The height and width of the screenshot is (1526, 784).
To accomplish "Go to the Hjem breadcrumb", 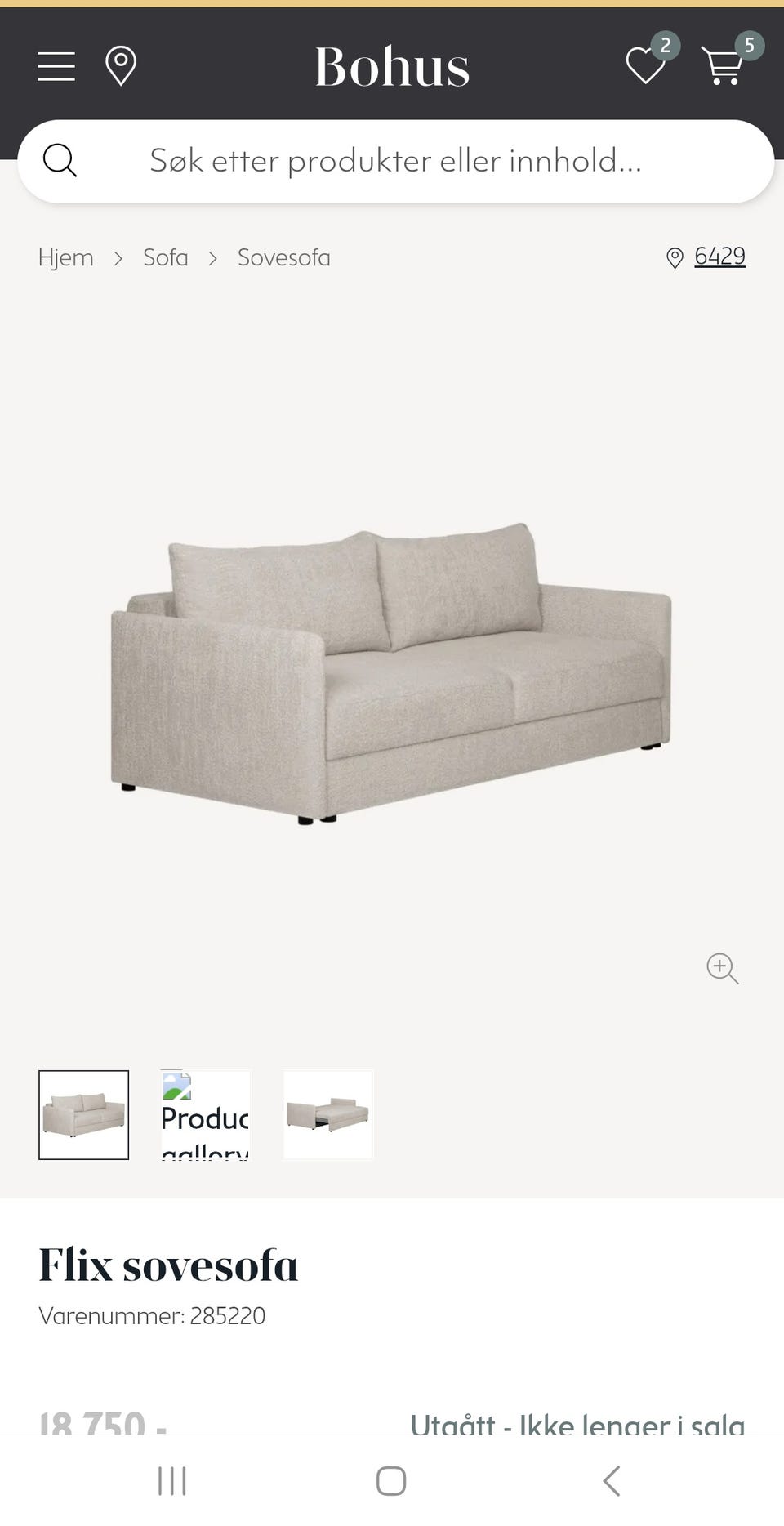I will click(x=66, y=258).
